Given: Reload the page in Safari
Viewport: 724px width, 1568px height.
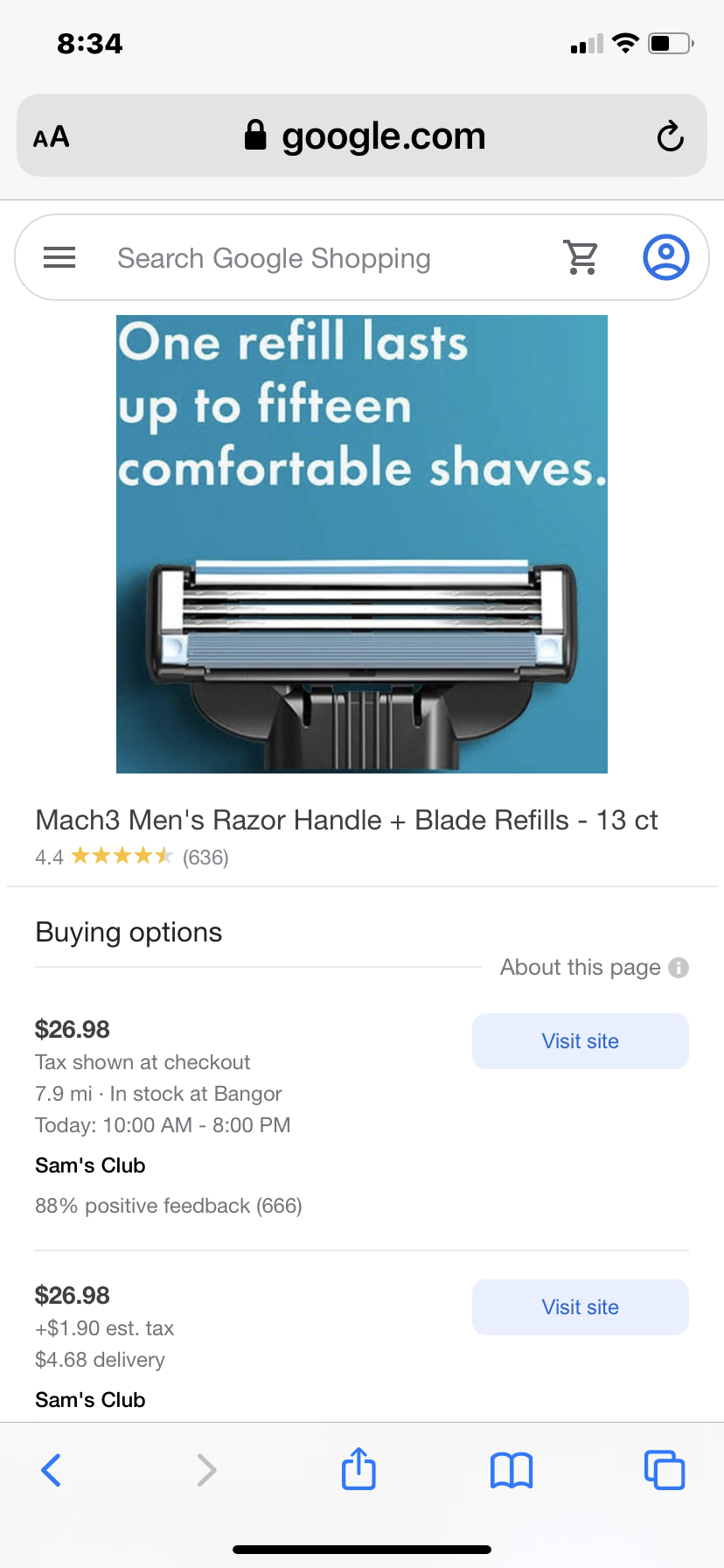Looking at the screenshot, I should [x=670, y=136].
